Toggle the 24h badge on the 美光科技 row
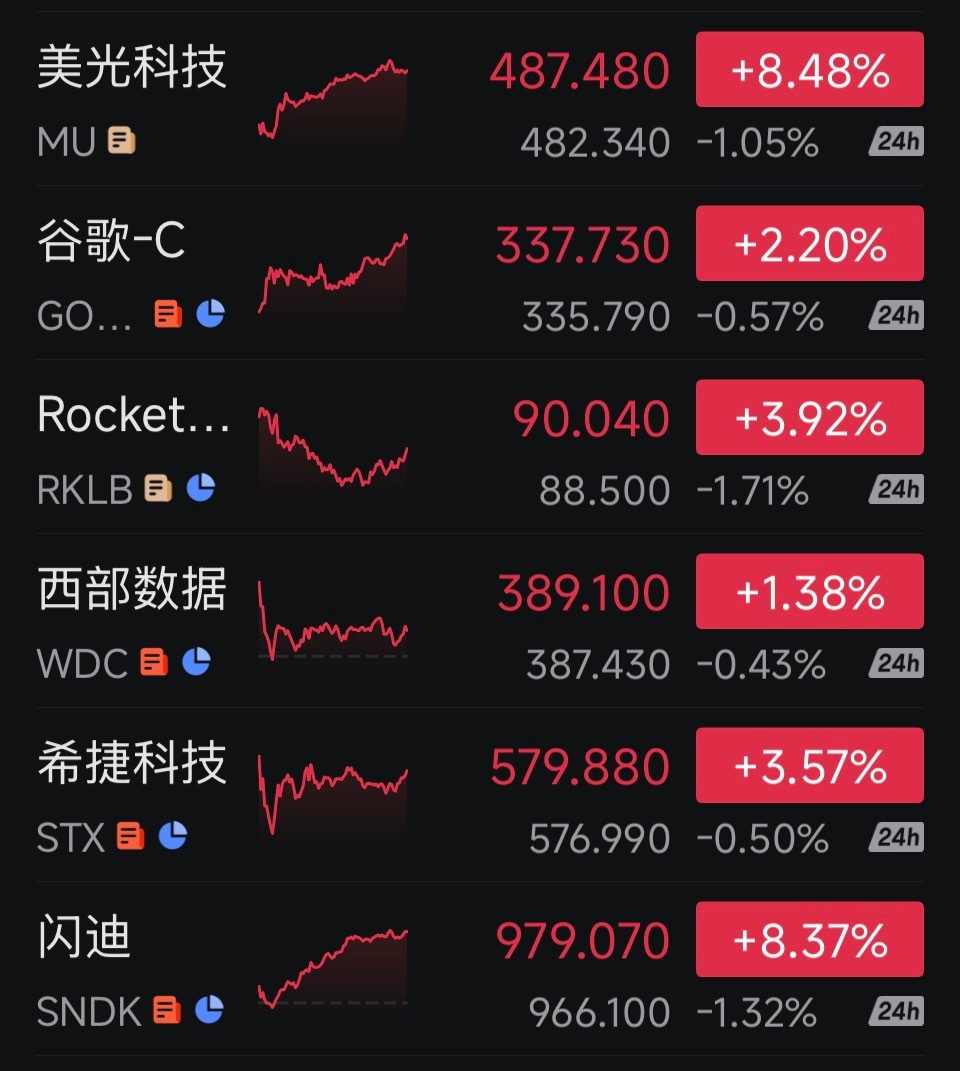Screen dimensions: 960x1071 click(899, 141)
